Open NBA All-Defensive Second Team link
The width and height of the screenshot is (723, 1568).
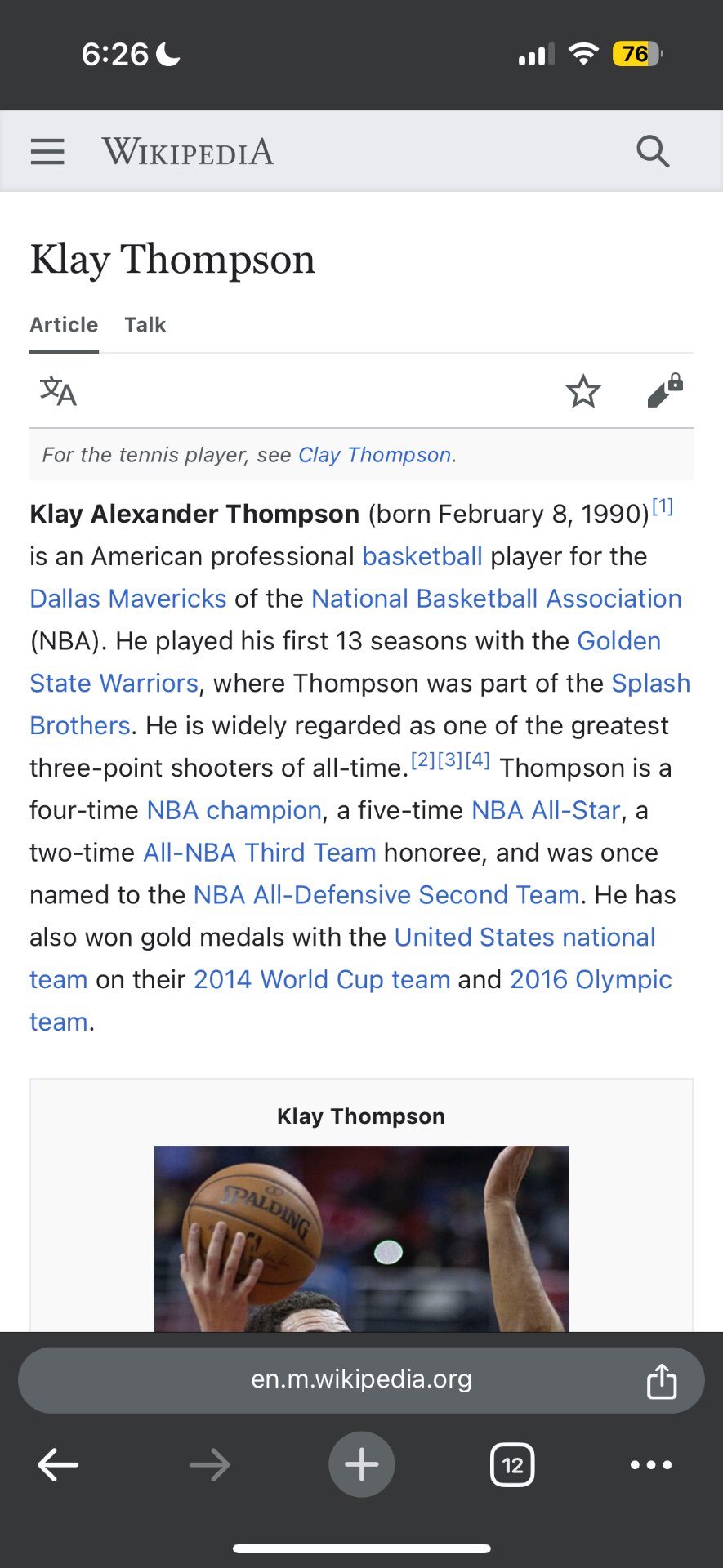click(386, 895)
